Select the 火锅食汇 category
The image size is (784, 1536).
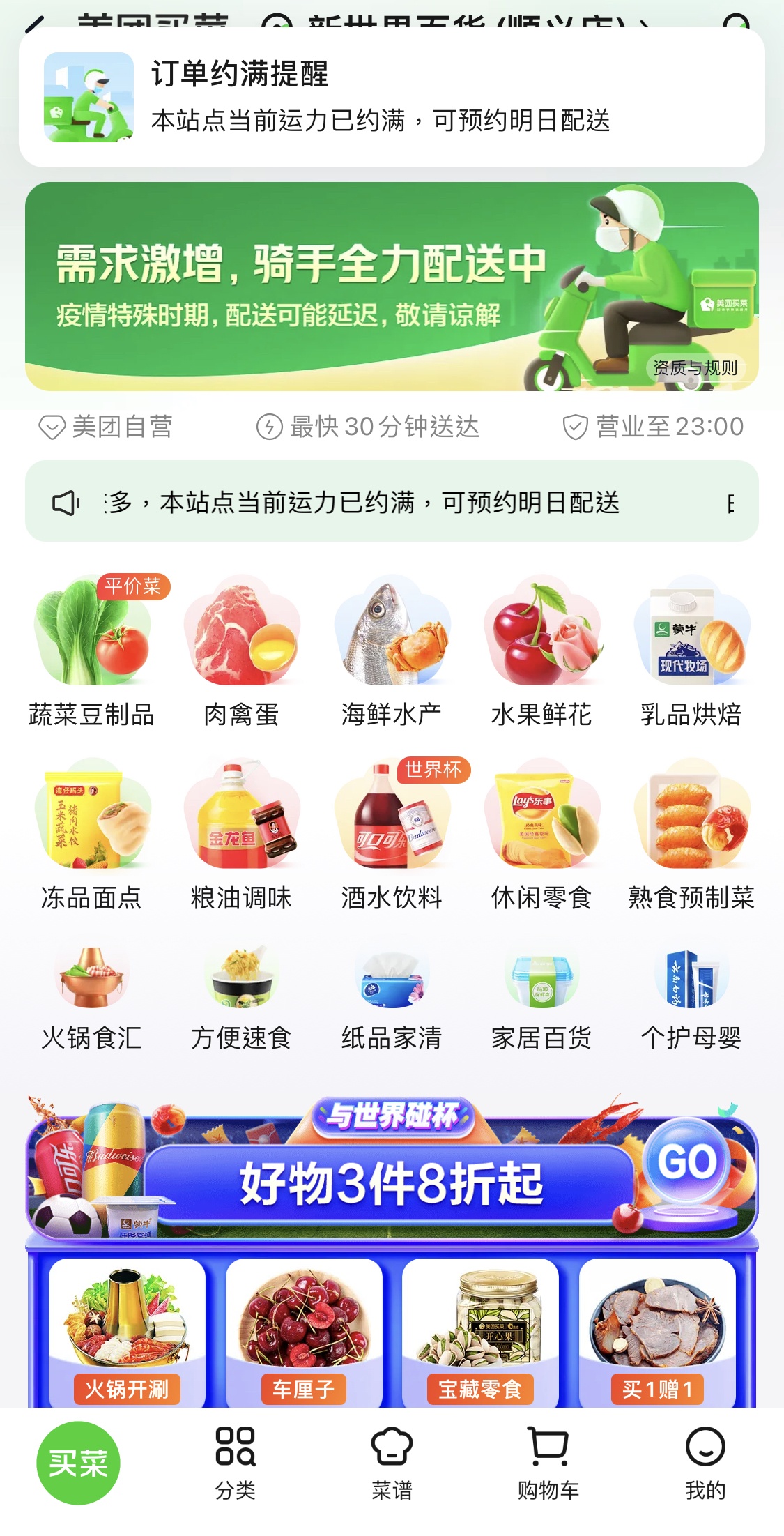click(92, 998)
